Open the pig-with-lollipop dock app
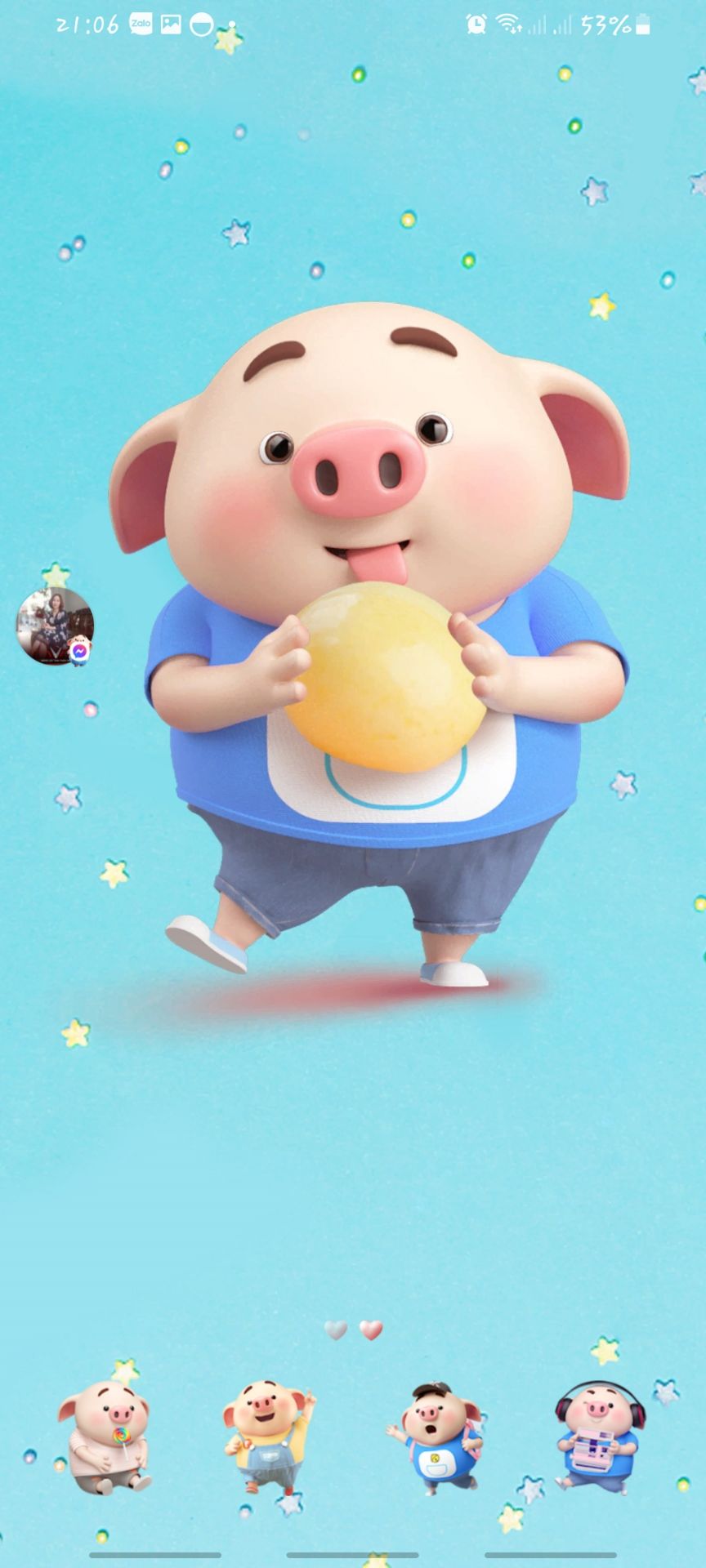 [x=105, y=1437]
